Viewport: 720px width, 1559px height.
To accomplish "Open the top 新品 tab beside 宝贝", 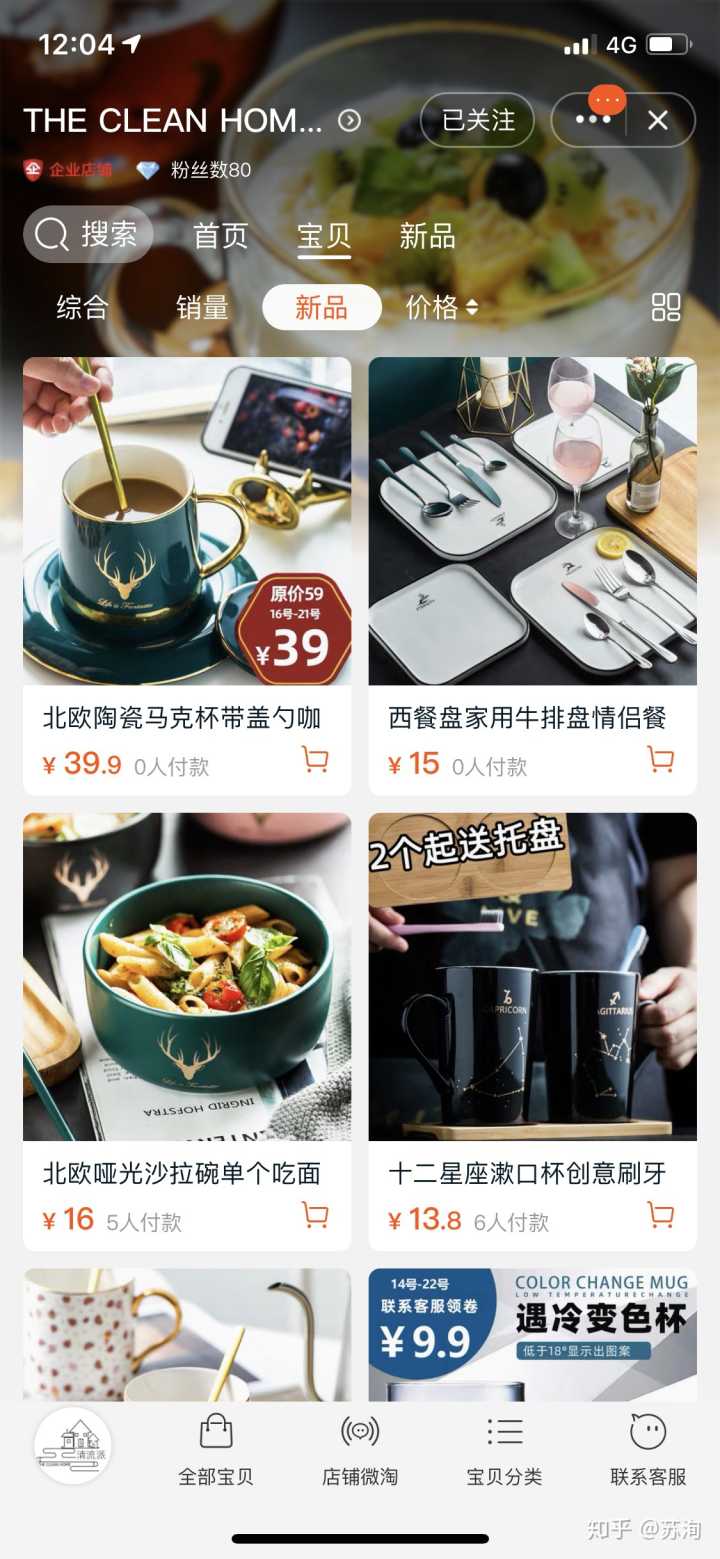I will pos(427,236).
